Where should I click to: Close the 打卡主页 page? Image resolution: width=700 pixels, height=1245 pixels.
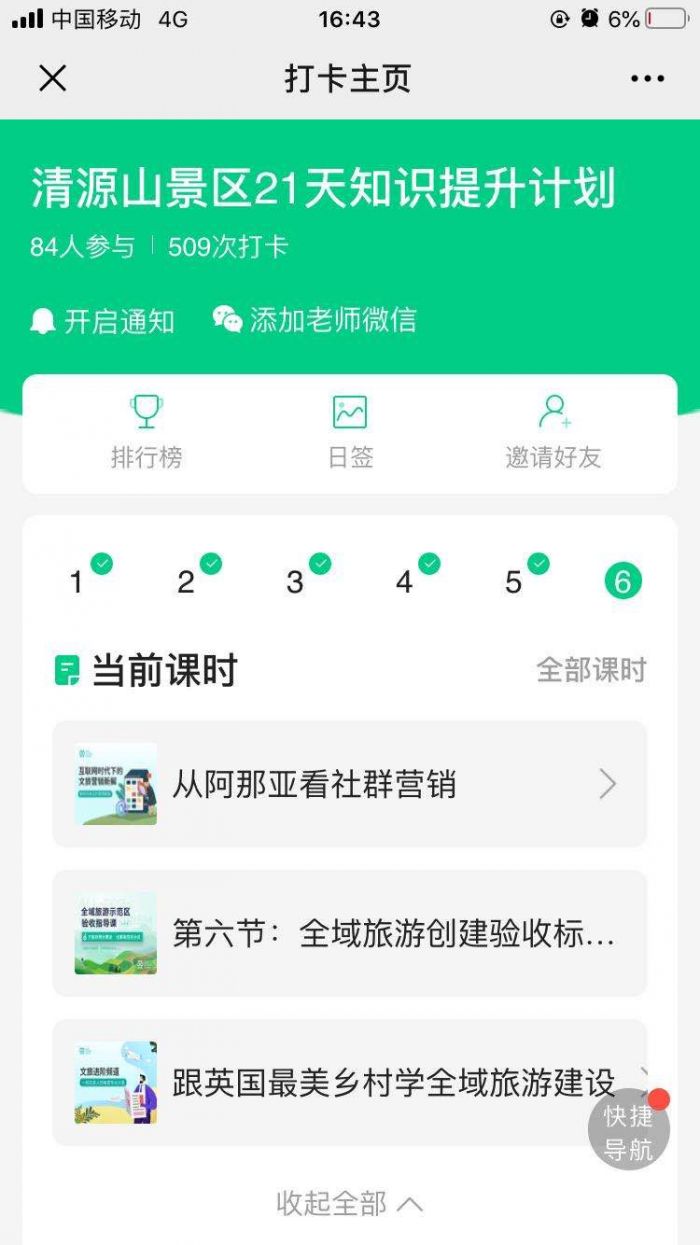[52, 78]
